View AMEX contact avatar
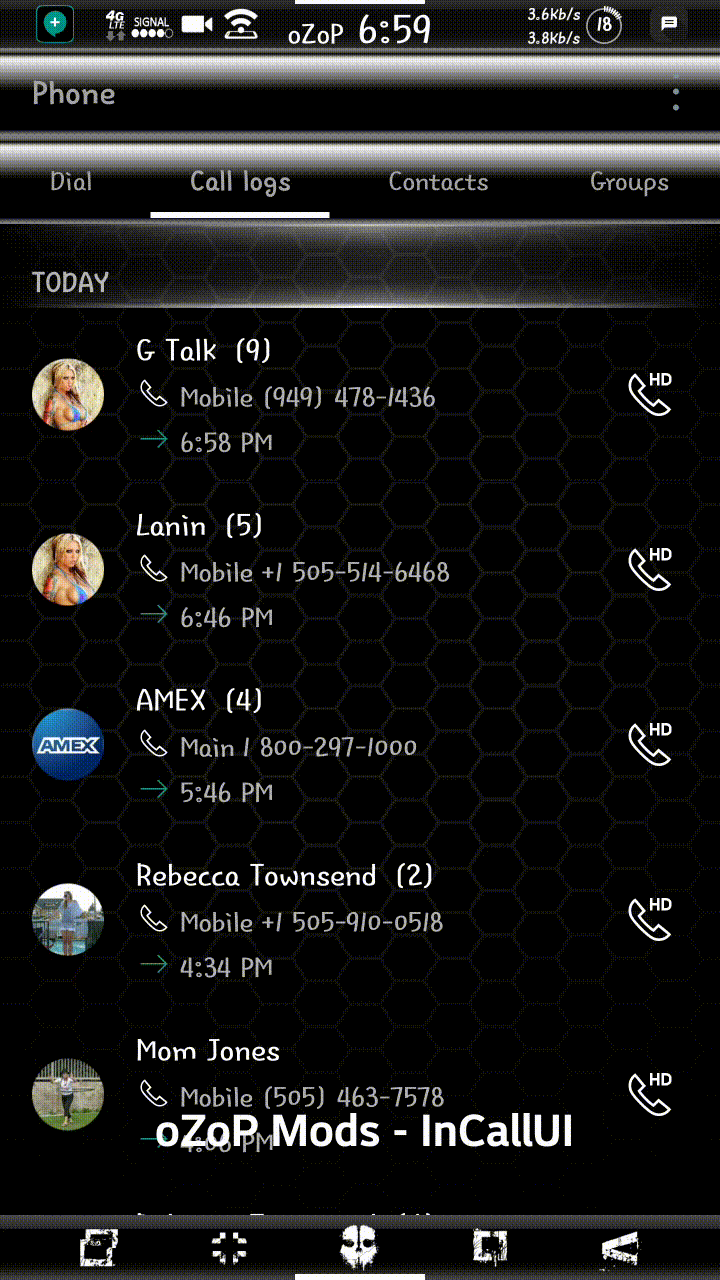This screenshot has width=720, height=1280. [68, 744]
